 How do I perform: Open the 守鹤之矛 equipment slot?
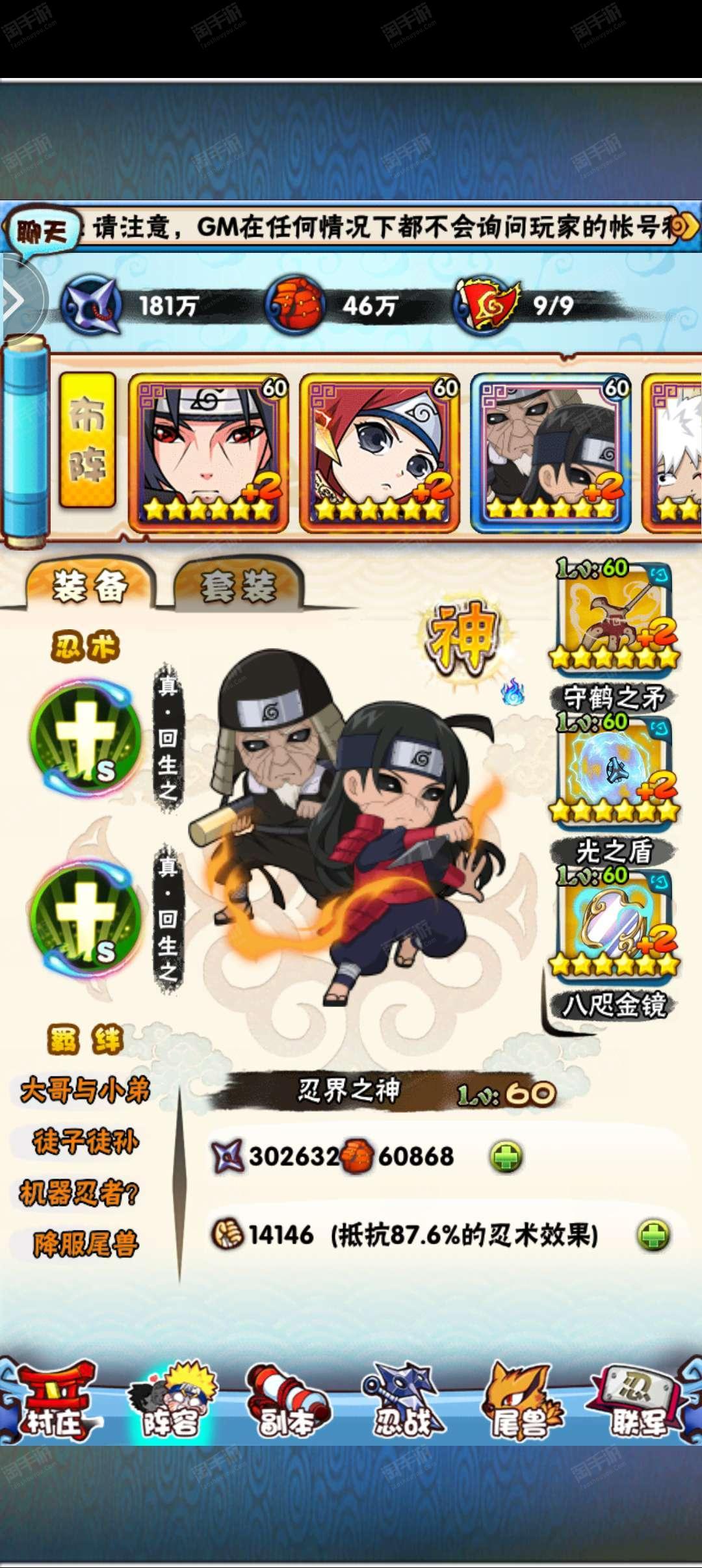[613, 616]
